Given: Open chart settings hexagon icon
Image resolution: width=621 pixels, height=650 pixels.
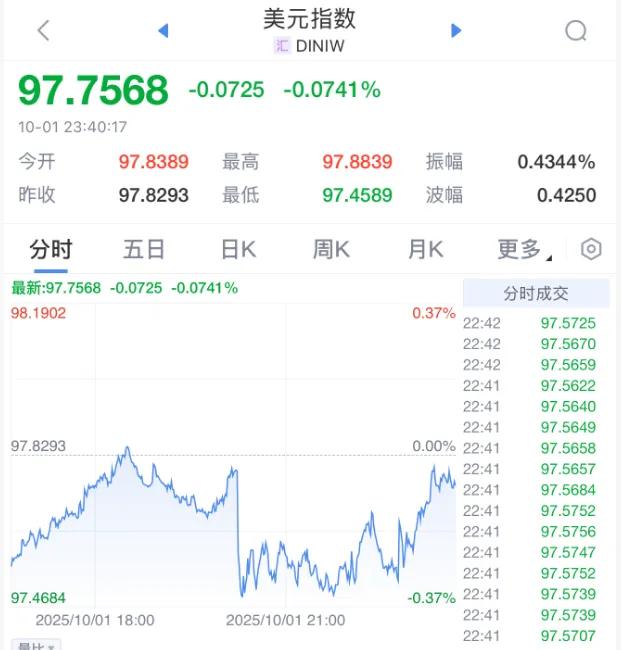Looking at the screenshot, I should pyautogui.click(x=591, y=249).
